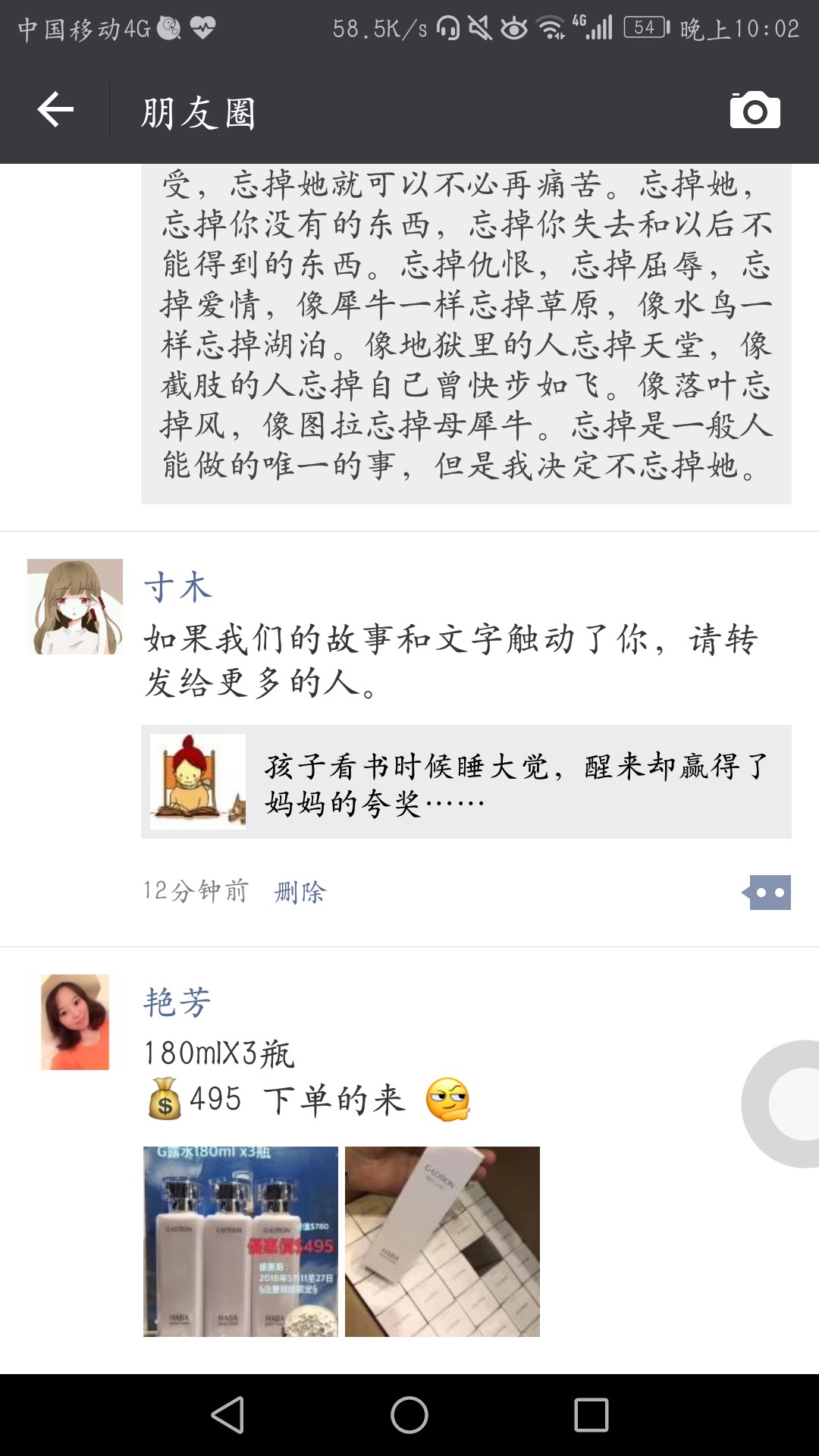The width and height of the screenshot is (819, 1456).
Task: Return to the home screen
Action: (409, 1415)
